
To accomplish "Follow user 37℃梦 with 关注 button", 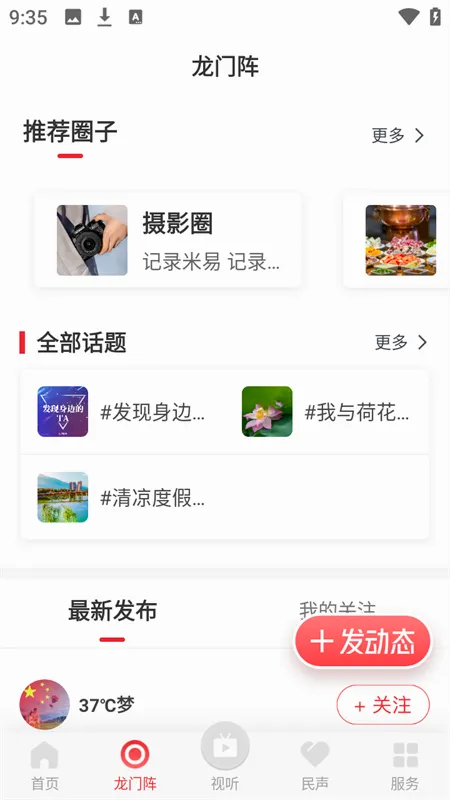I will [x=383, y=705].
